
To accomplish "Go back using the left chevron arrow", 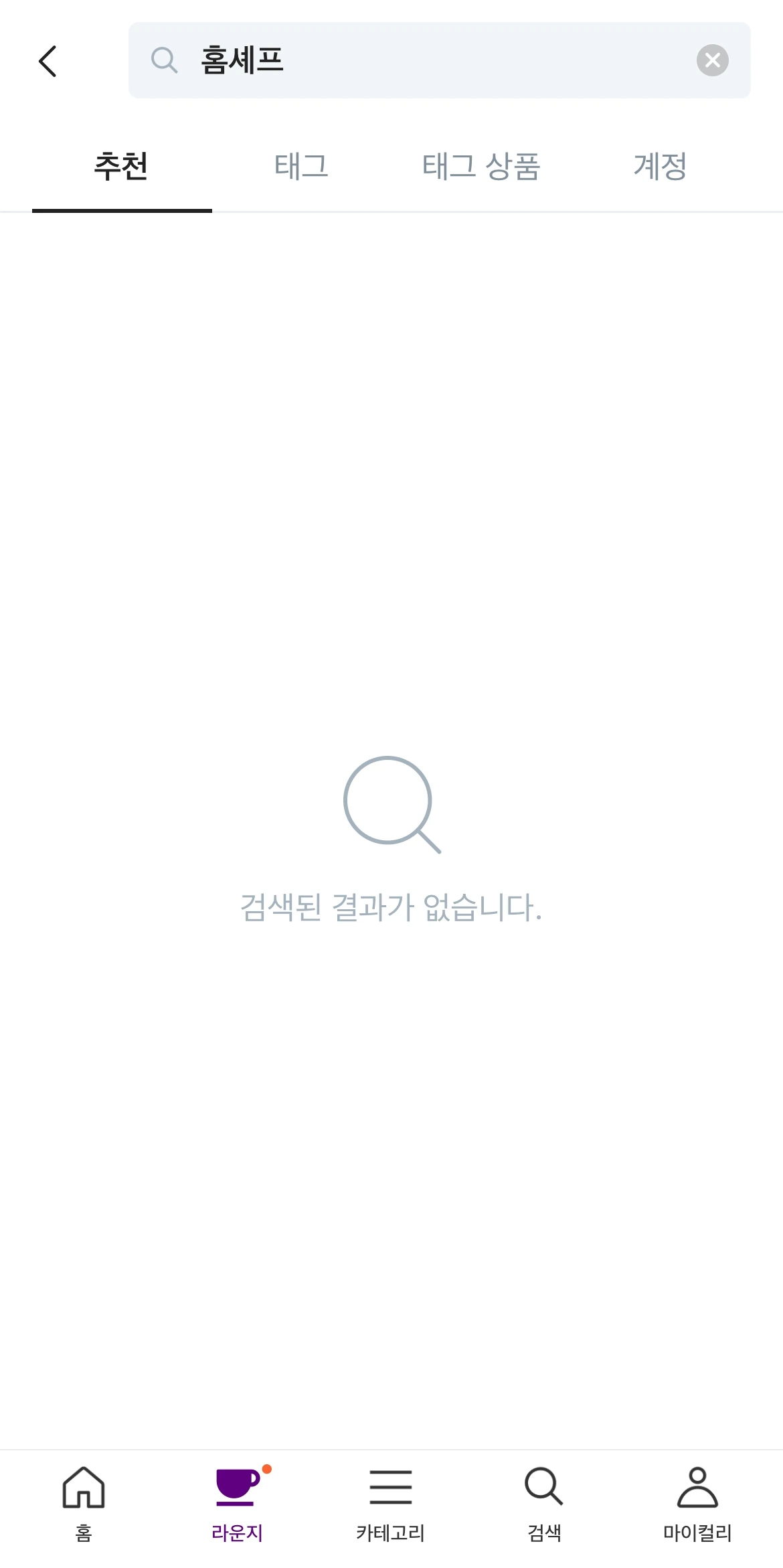I will [x=47, y=60].
